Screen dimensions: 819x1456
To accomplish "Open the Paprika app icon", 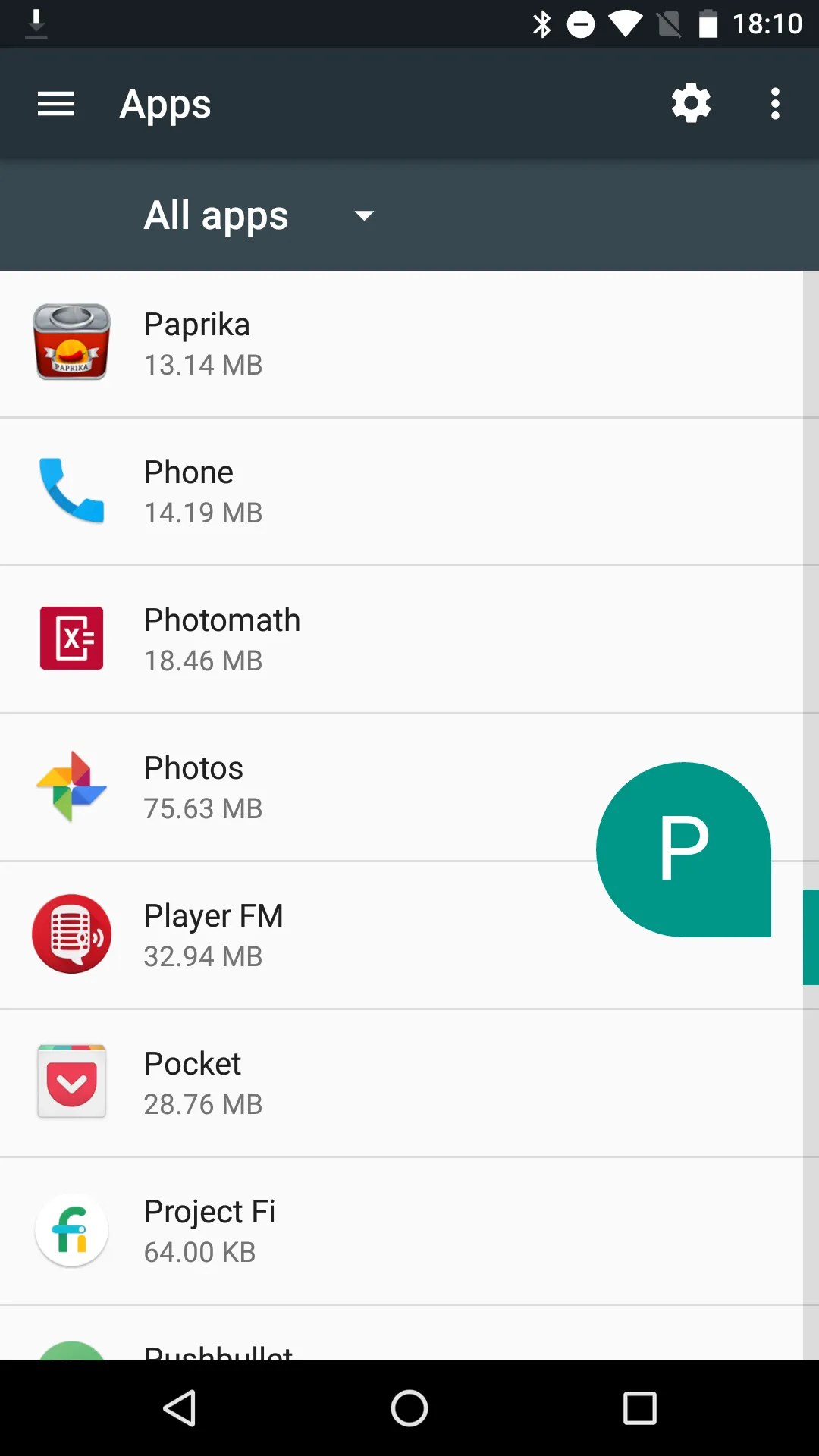I will pos(71,343).
